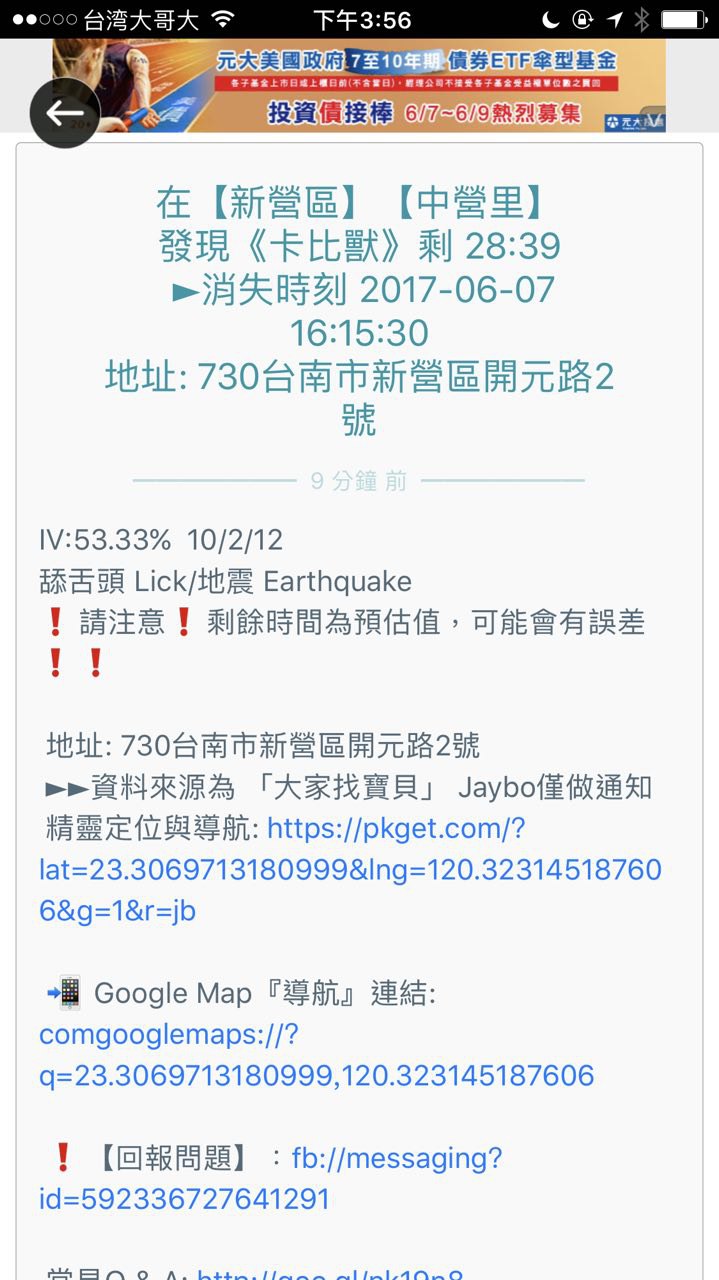This screenshot has width=719, height=1280.
Task: Go back using the arrow button
Action: [x=65, y=113]
